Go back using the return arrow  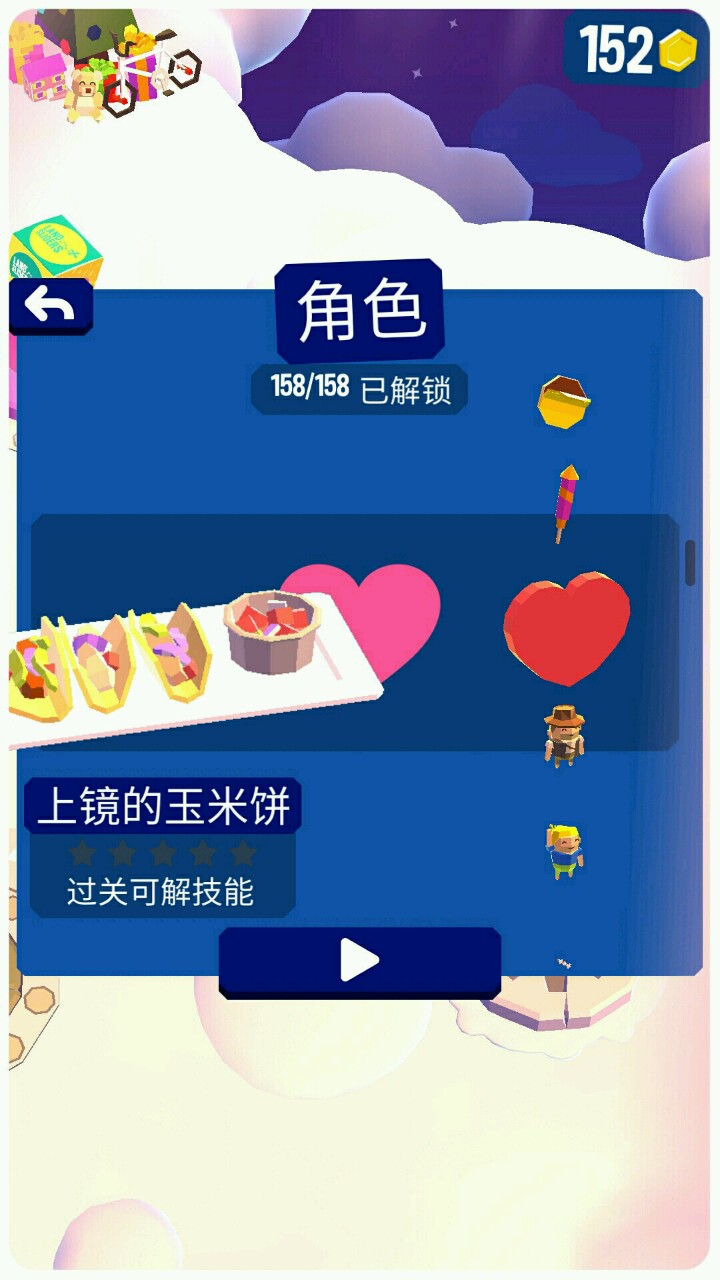[50, 307]
